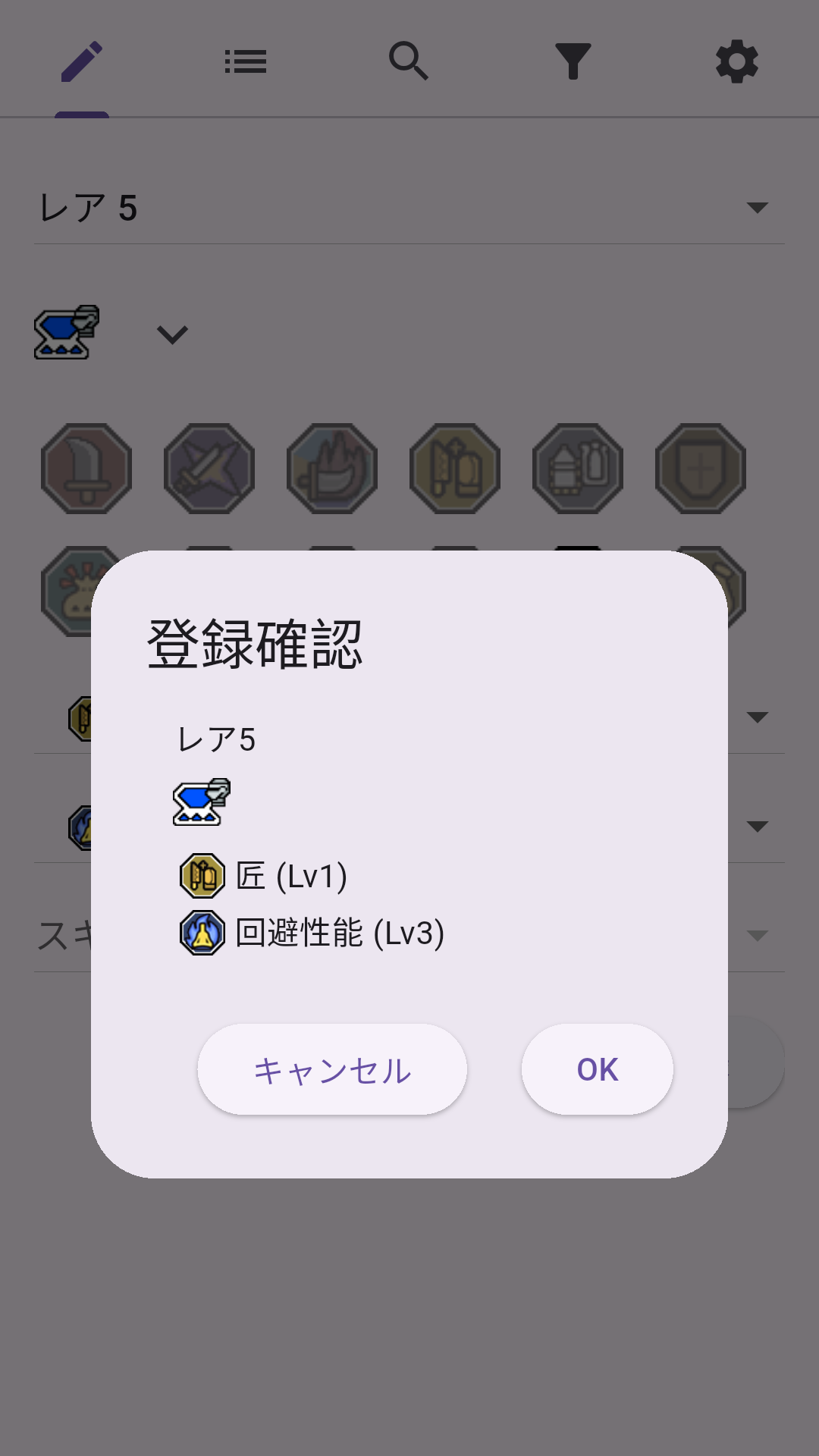Screen dimensions: 819x1456
Task: Click the search icon
Action: 409,62
